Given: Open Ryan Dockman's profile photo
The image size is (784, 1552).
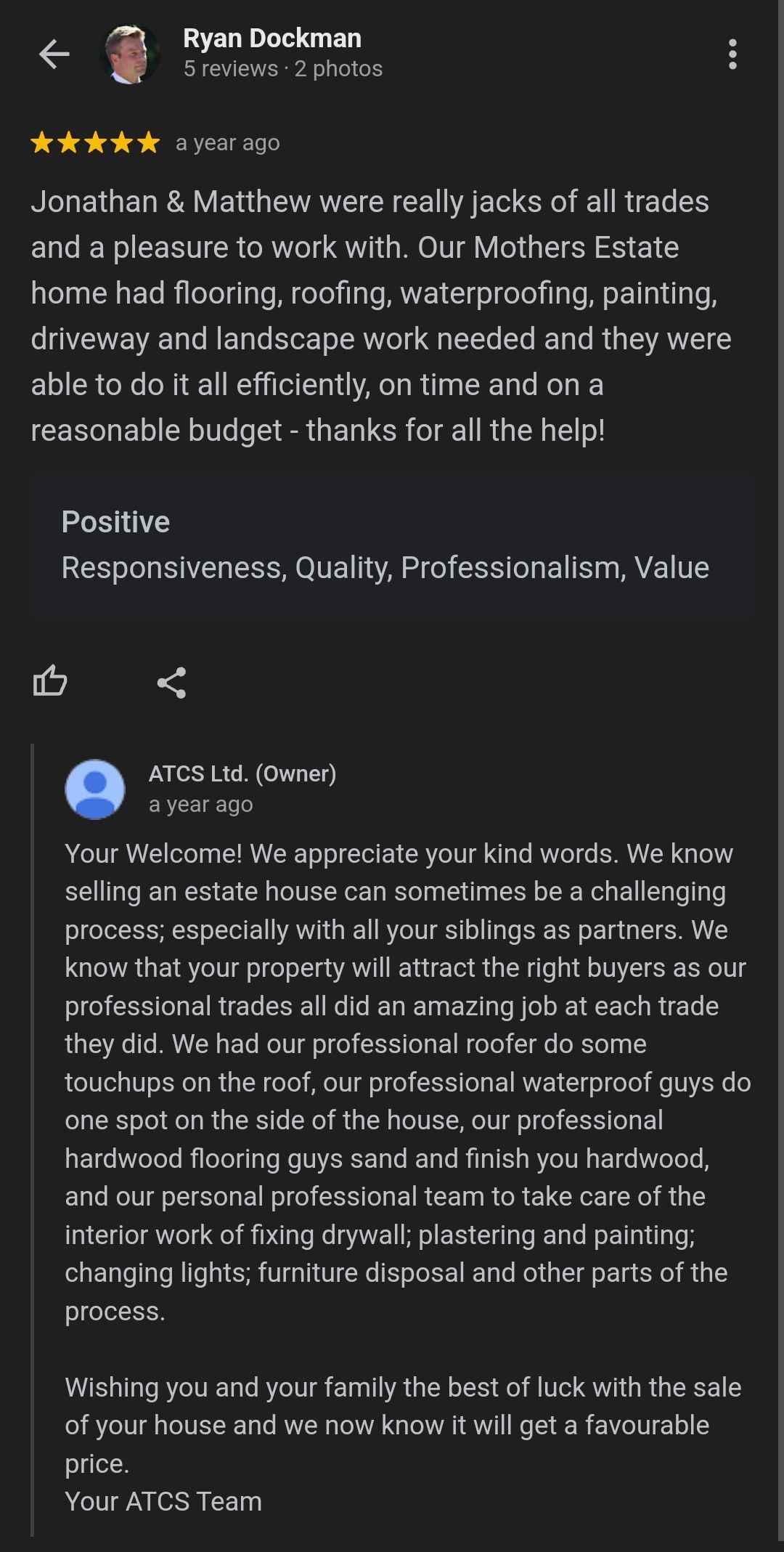Looking at the screenshot, I should 130,54.
